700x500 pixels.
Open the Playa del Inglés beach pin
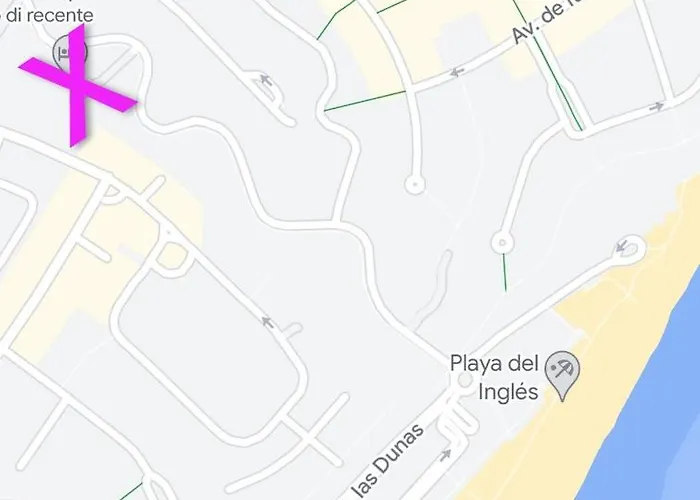564,371
